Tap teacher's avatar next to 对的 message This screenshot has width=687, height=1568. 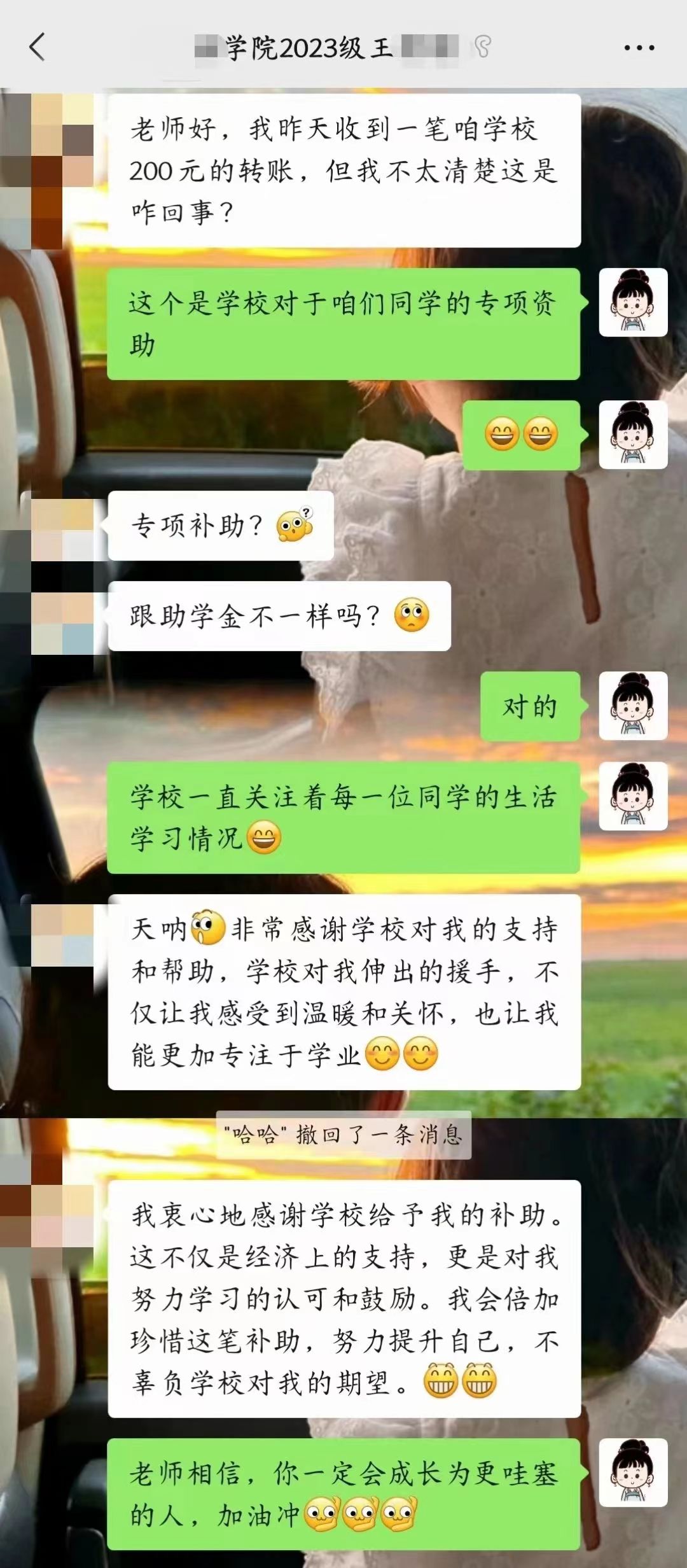click(x=633, y=706)
